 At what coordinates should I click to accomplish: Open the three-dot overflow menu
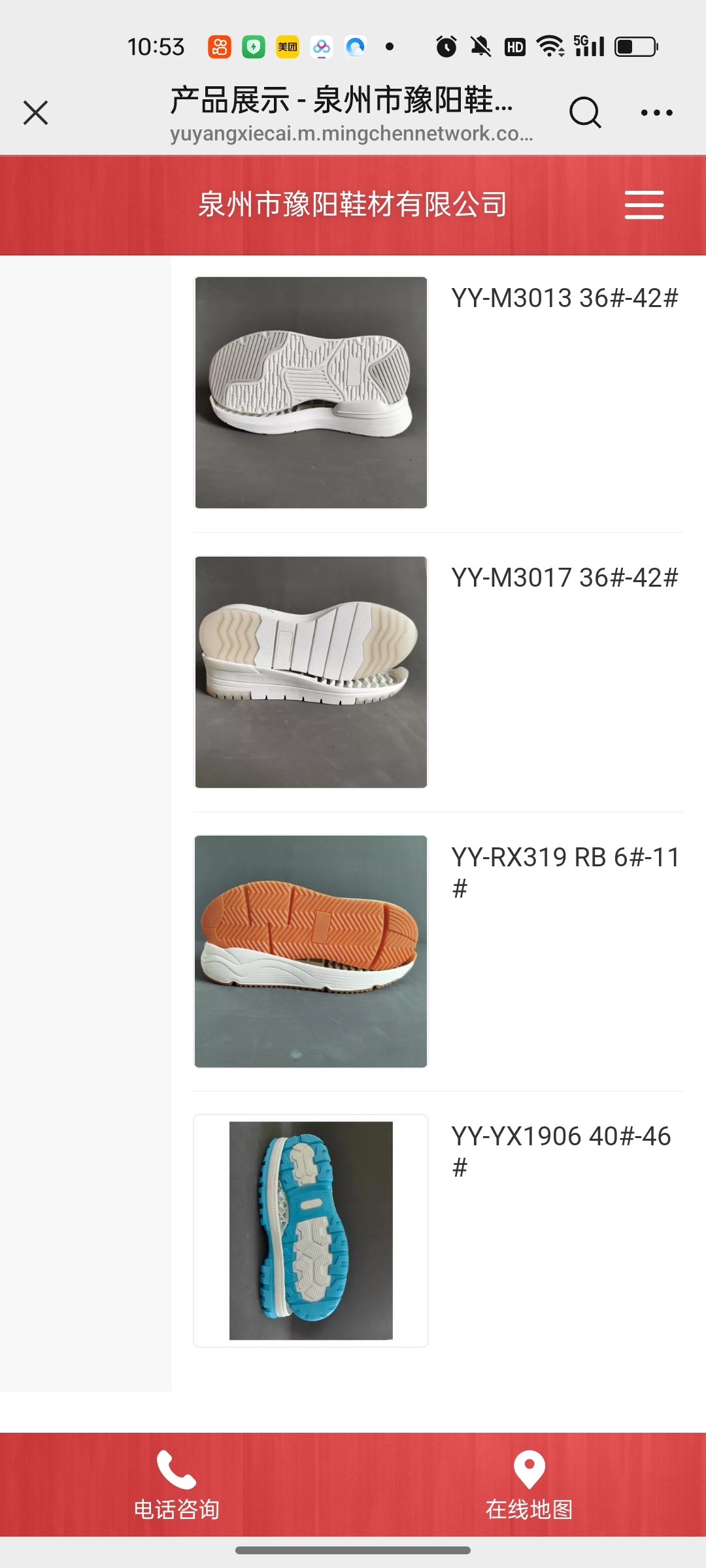pos(656,112)
